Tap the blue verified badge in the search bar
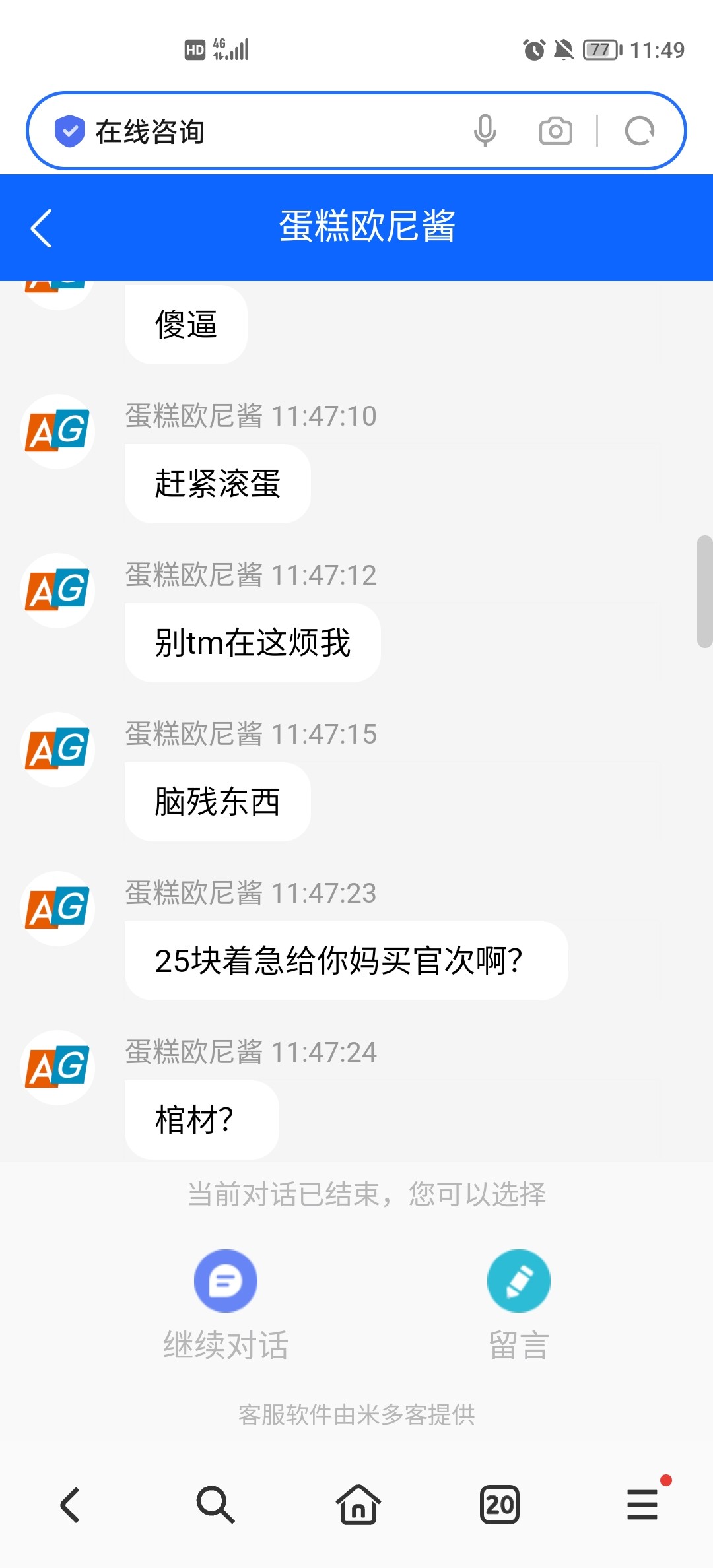 click(x=69, y=130)
